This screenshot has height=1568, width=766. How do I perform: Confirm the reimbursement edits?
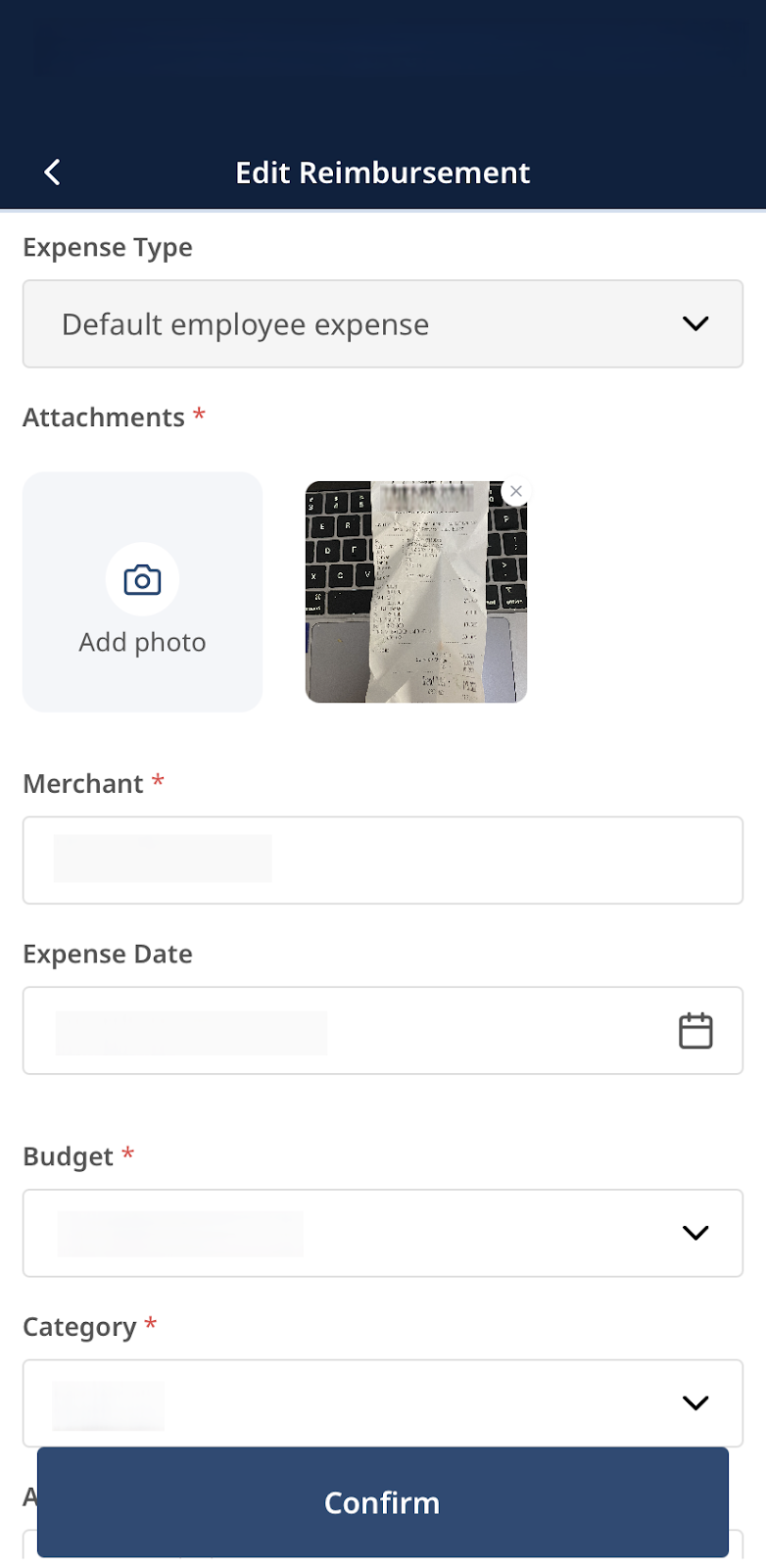(382, 1502)
